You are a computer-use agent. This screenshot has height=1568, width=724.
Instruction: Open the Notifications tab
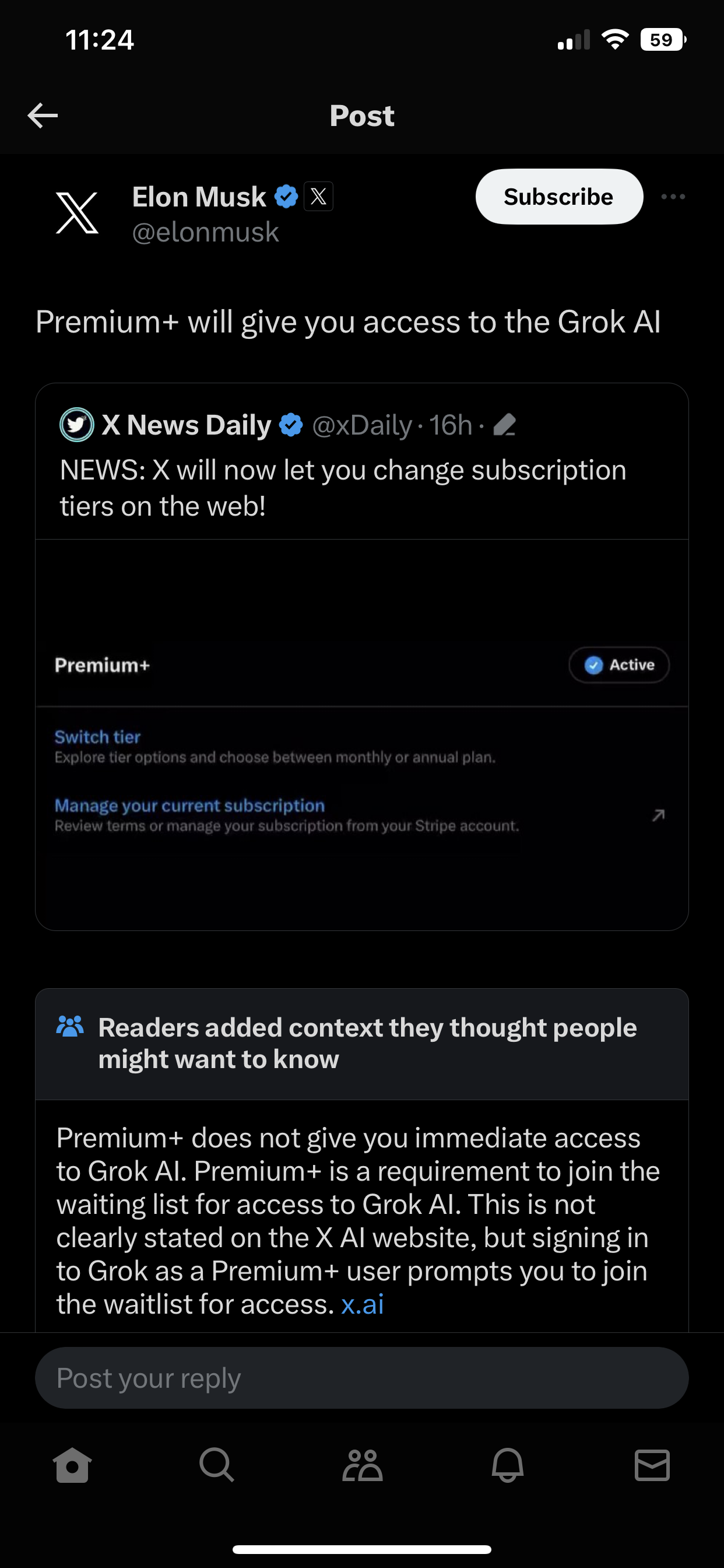click(507, 1465)
